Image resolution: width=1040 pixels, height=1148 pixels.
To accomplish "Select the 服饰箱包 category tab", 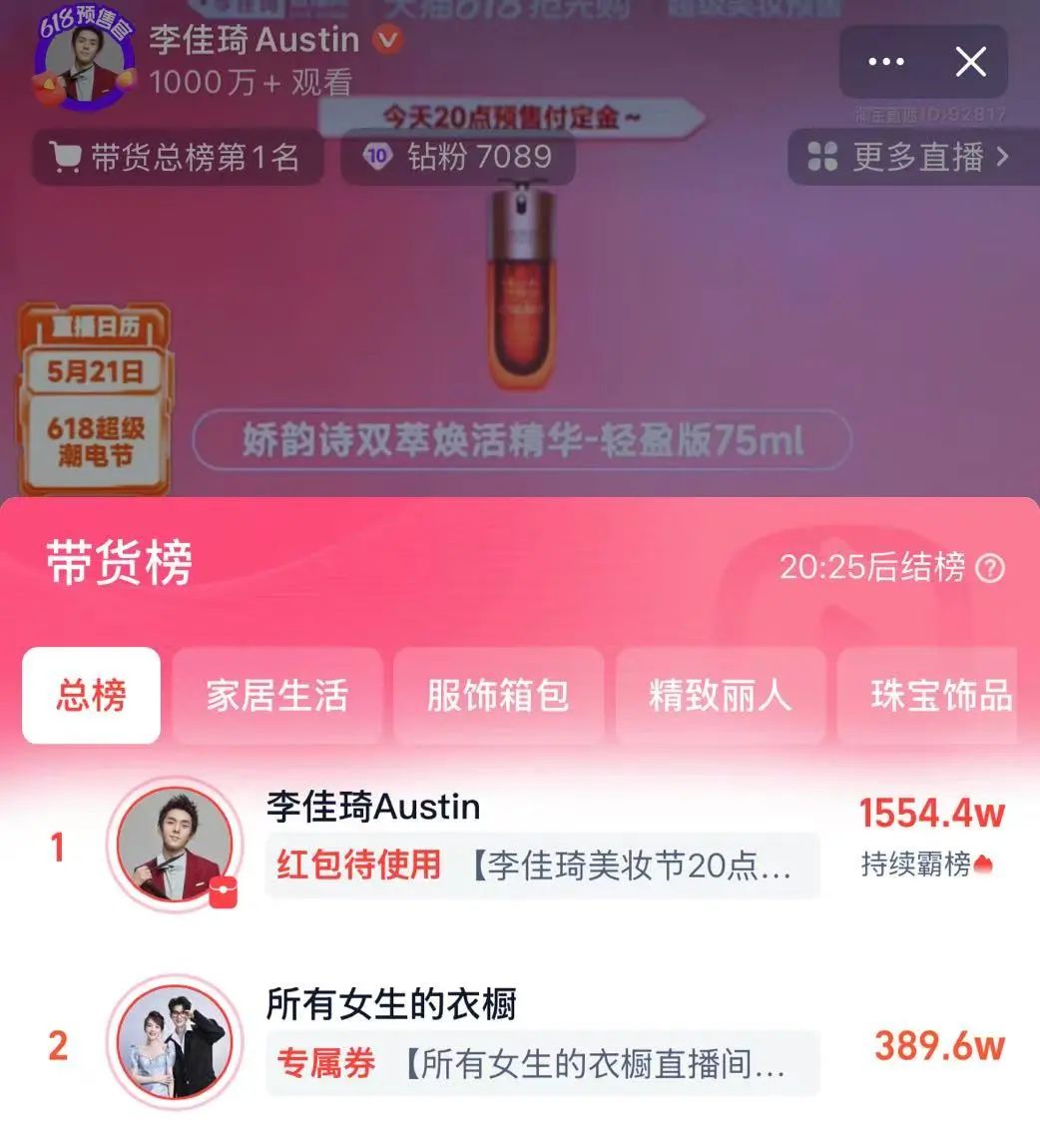I will pyautogui.click(x=499, y=696).
